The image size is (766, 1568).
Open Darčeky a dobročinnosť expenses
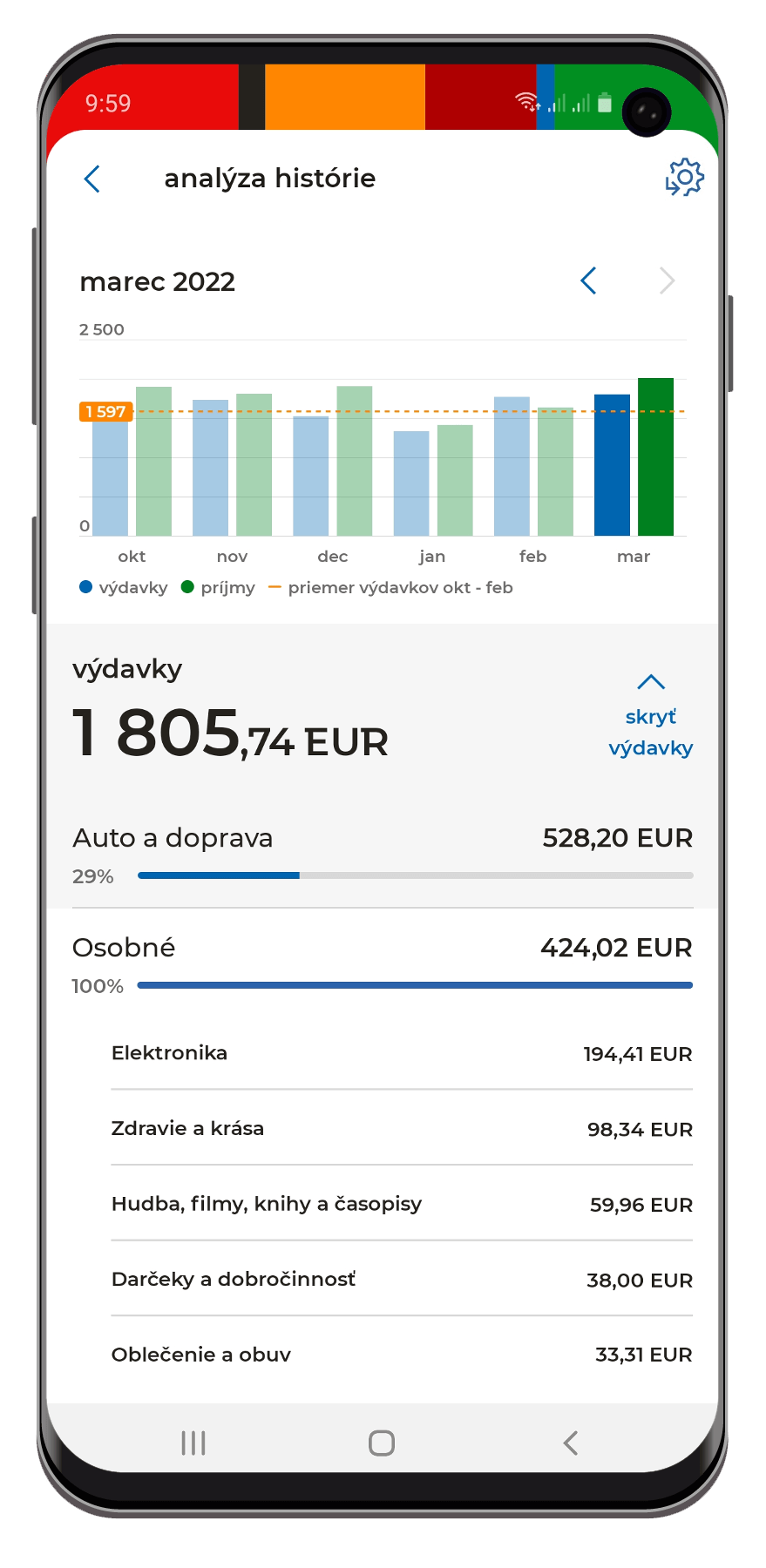[402, 1279]
